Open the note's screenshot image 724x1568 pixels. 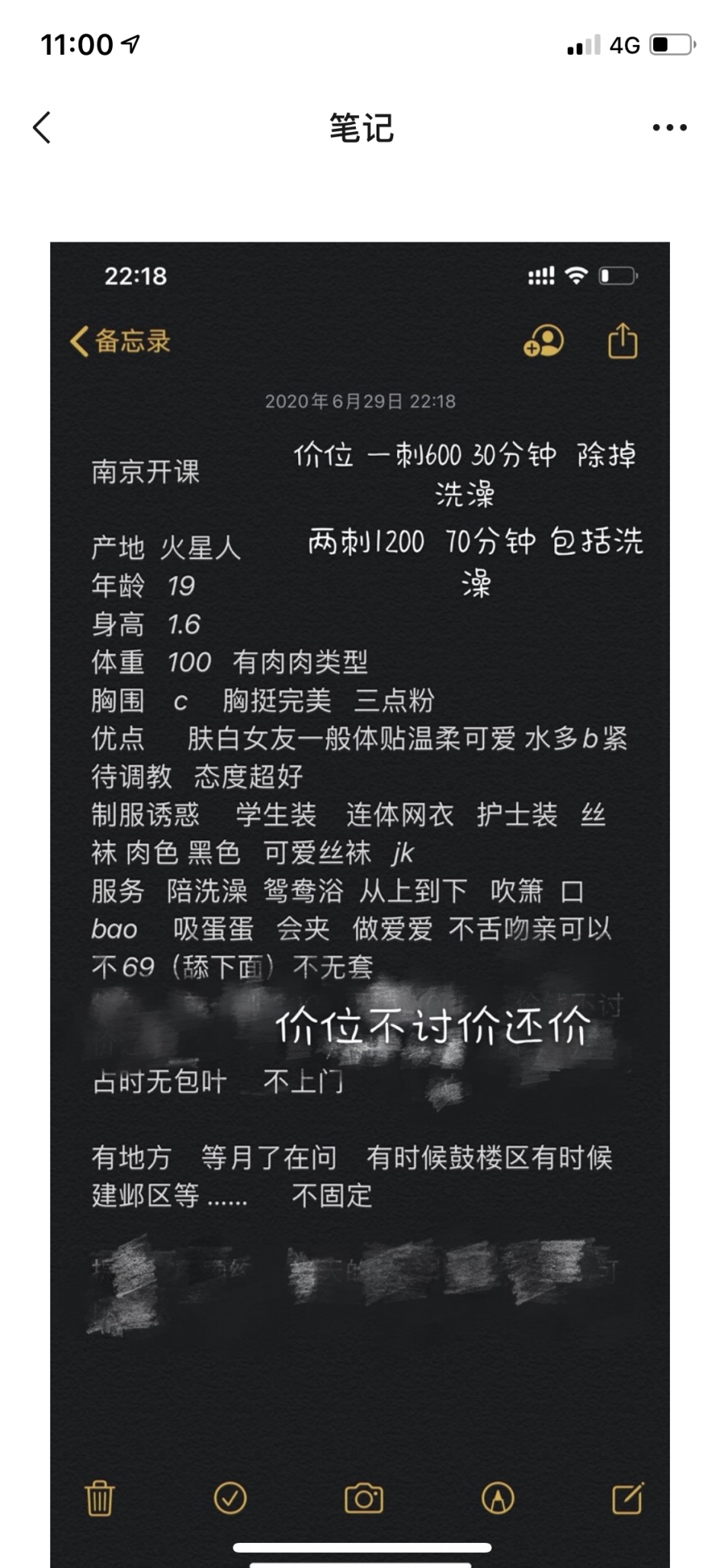(360, 899)
